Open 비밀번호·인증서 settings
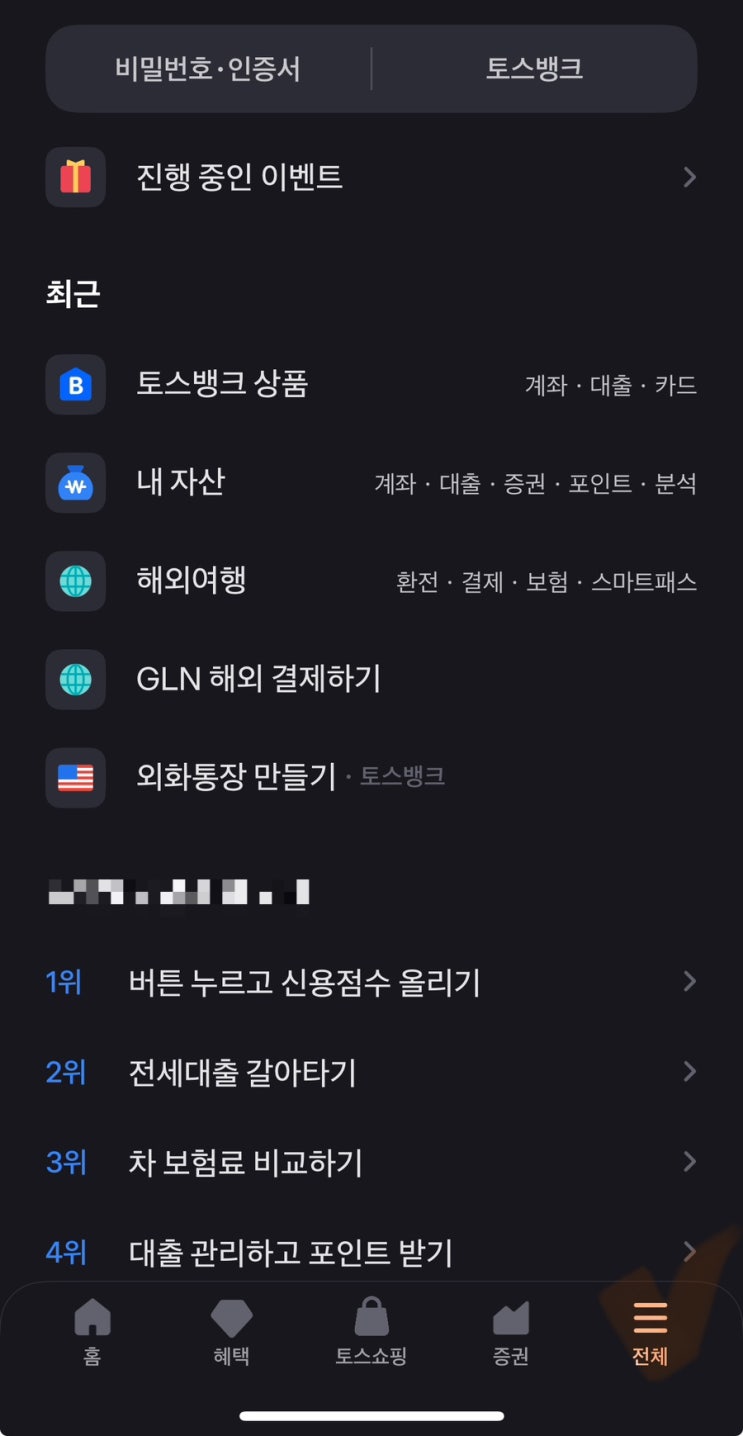743x1436 pixels. pyautogui.click(x=208, y=69)
